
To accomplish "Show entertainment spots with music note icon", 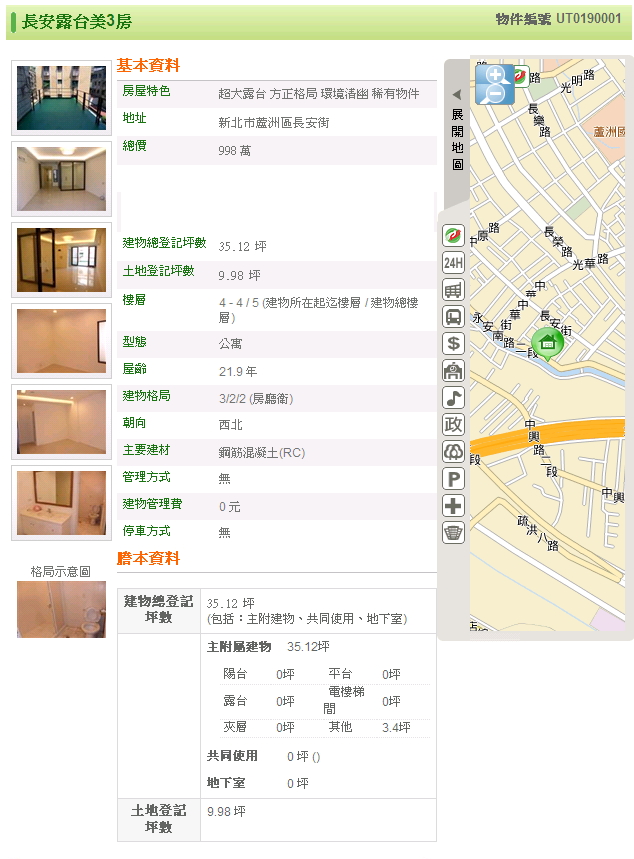I will coord(453,398).
